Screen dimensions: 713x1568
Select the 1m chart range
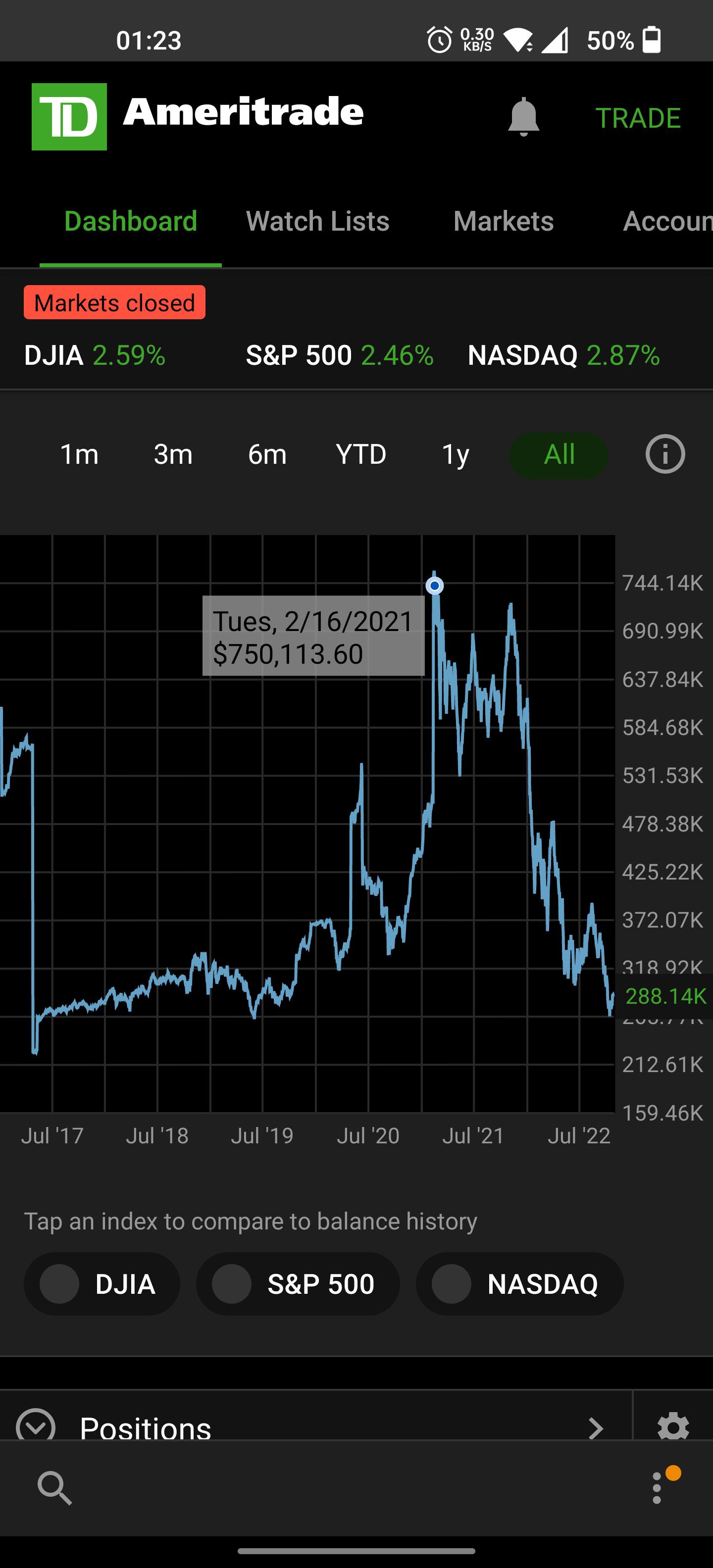[79, 455]
